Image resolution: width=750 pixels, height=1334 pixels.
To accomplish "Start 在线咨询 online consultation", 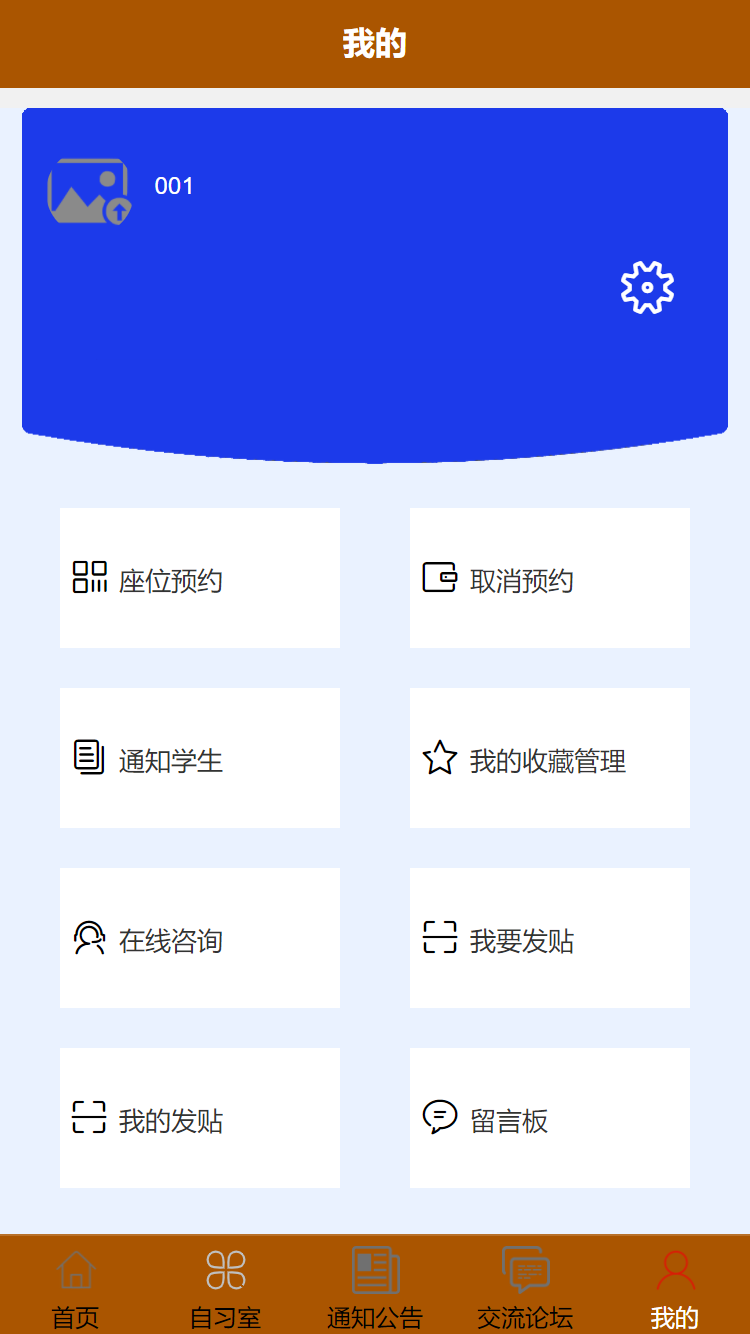I will tap(200, 938).
